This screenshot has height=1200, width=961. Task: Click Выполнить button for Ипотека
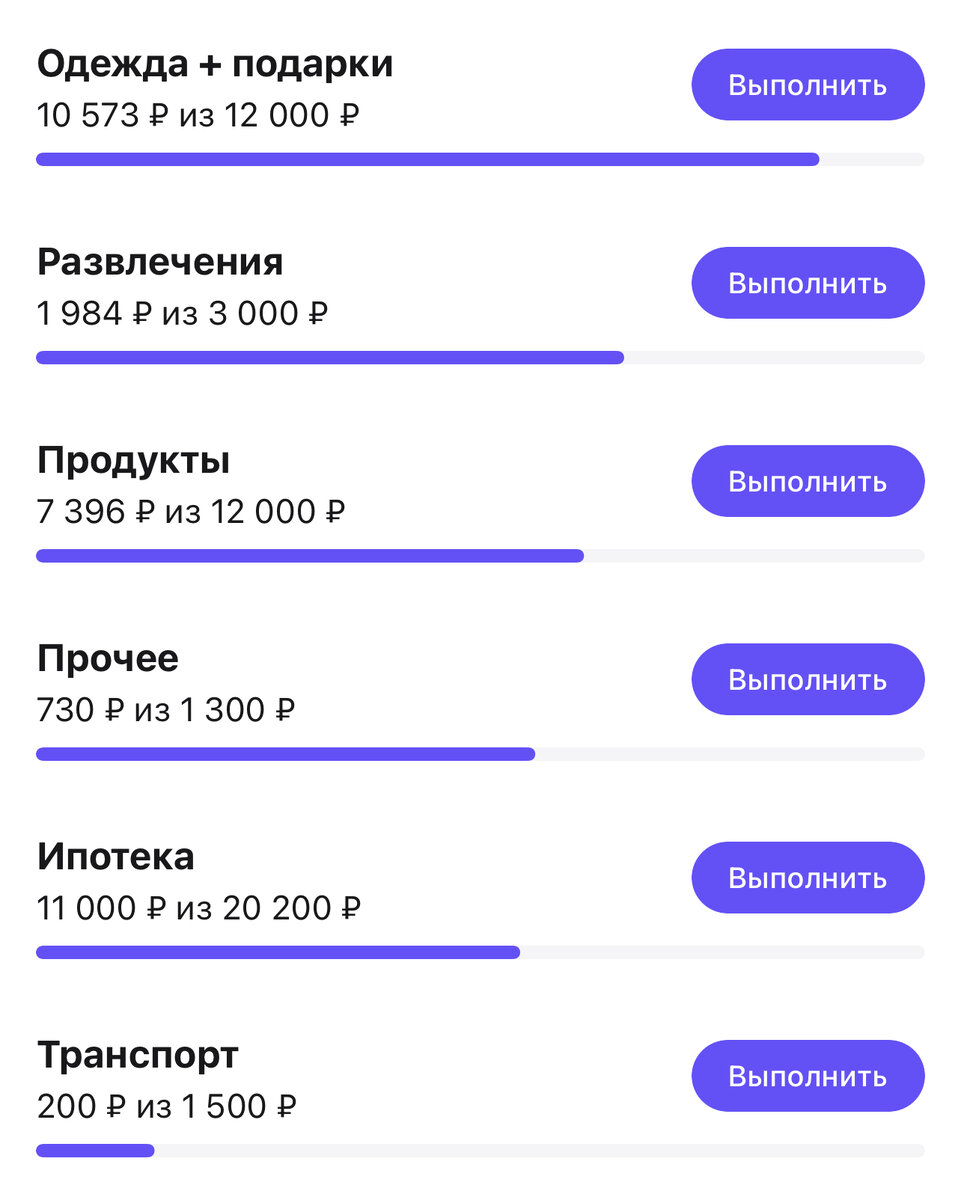point(807,877)
